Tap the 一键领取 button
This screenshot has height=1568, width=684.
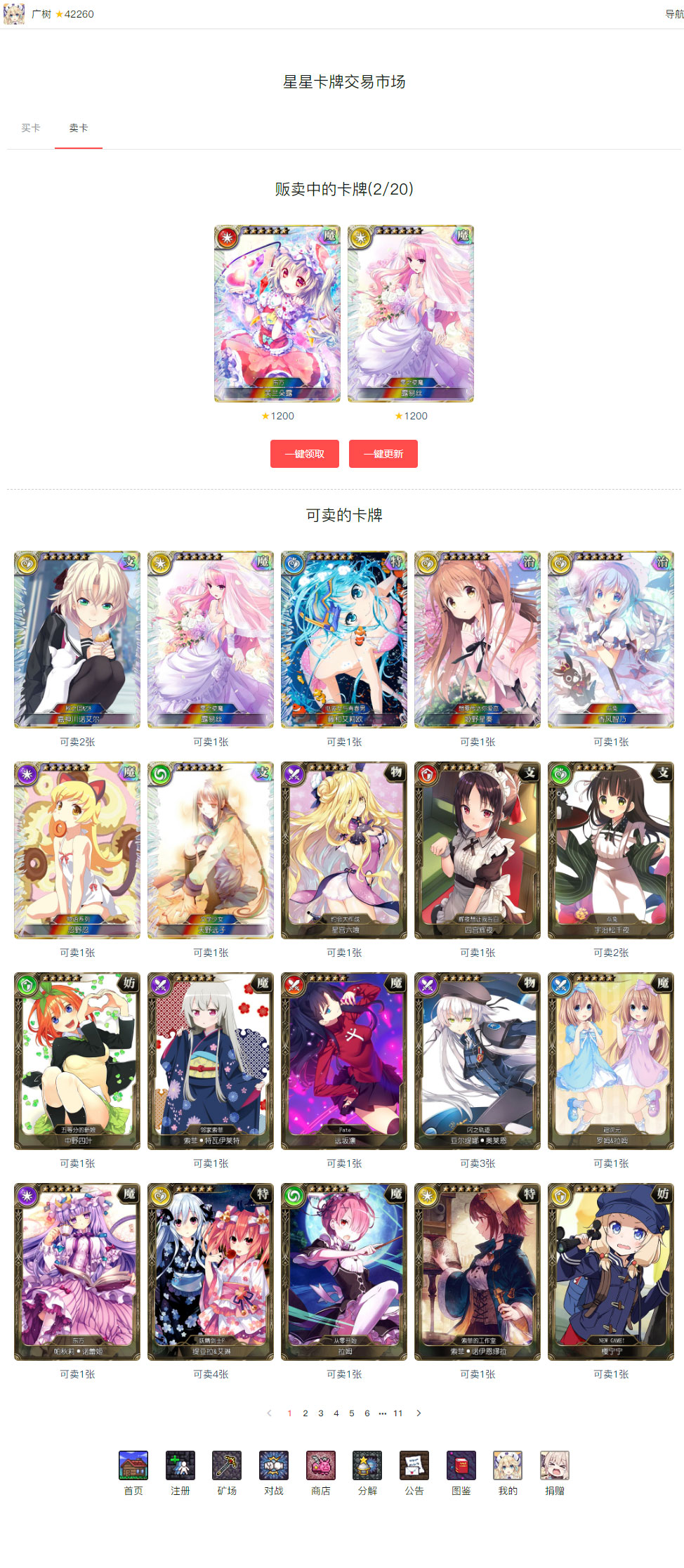click(x=304, y=454)
